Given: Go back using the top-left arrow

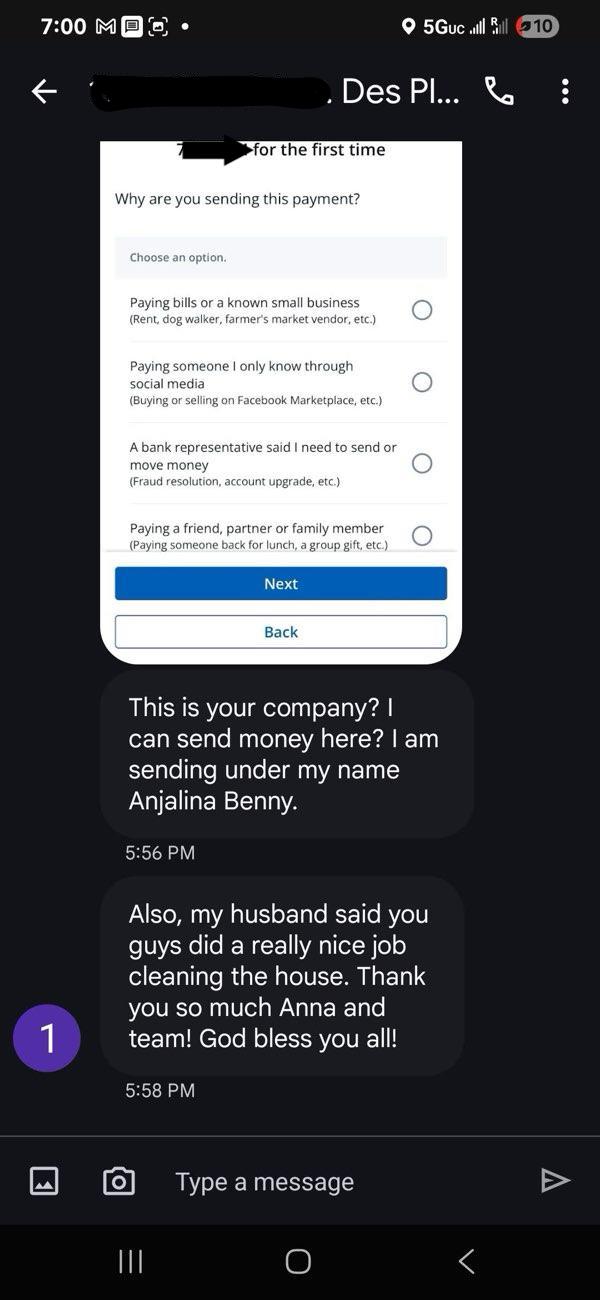Looking at the screenshot, I should click(x=44, y=92).
